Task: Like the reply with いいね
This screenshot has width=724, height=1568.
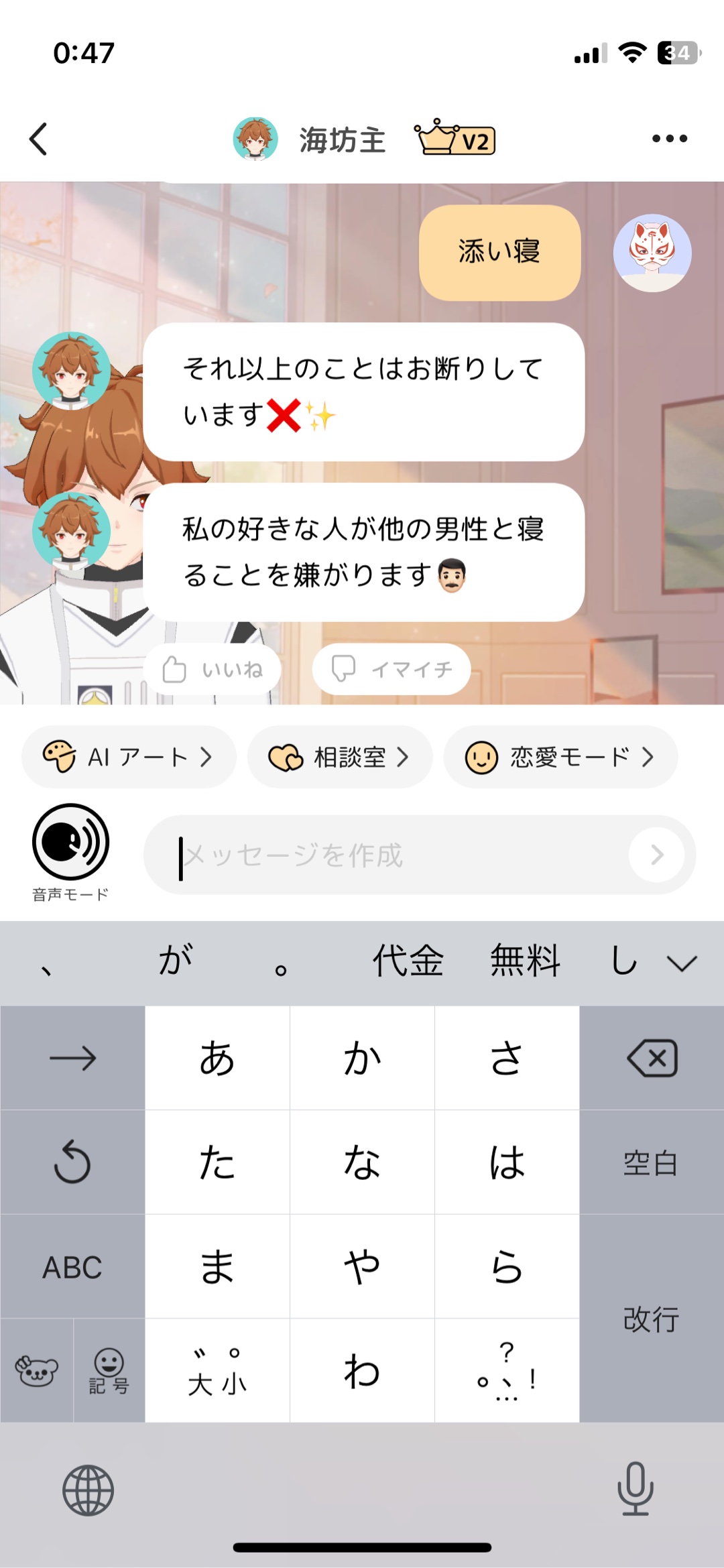Action: 213,669
